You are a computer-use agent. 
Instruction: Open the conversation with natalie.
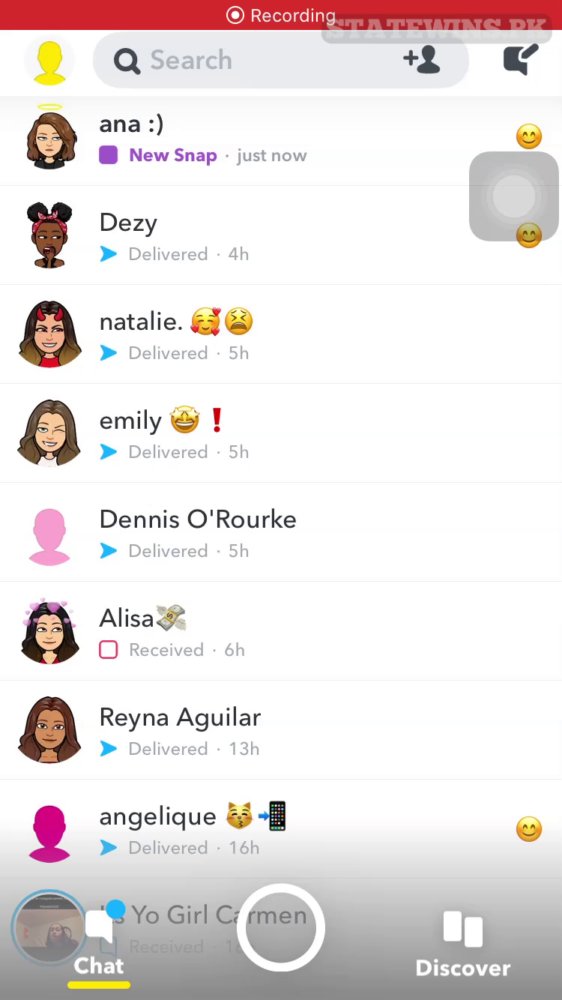click(x=281, y=334)
